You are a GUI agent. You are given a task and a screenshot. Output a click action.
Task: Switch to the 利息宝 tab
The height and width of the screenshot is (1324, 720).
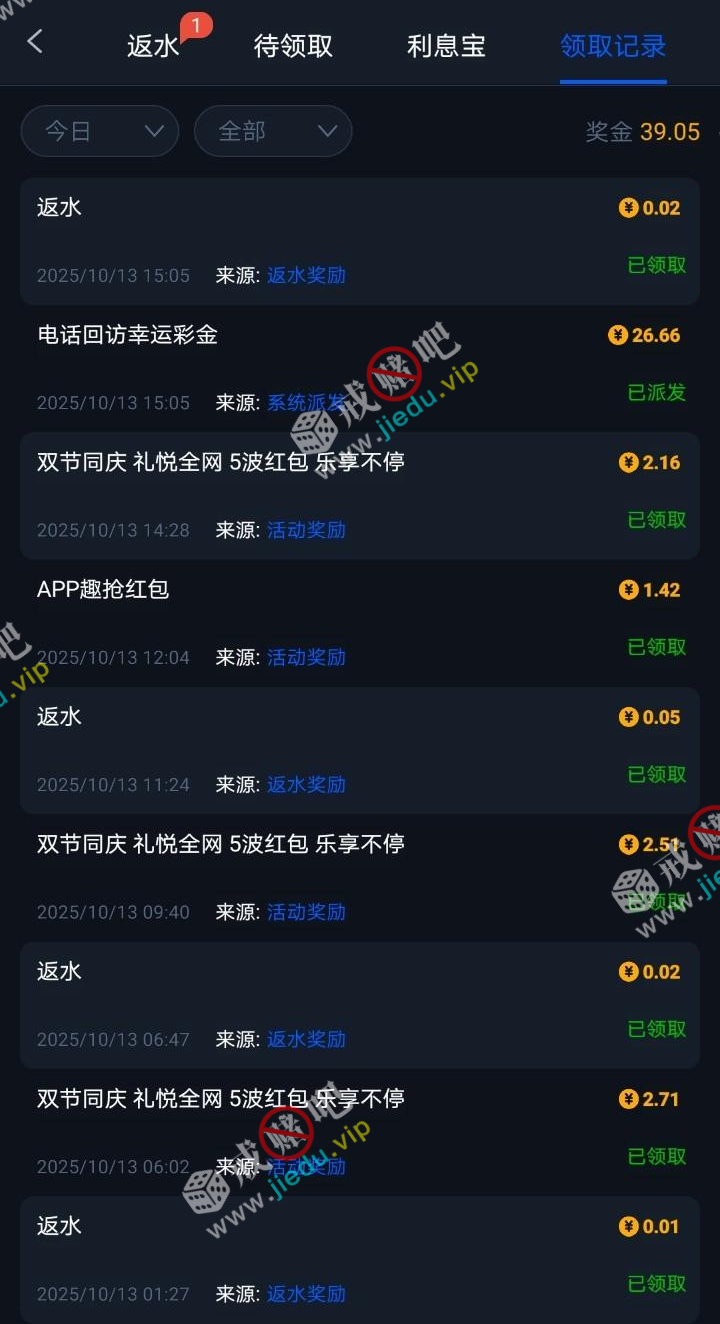point(446,46)
